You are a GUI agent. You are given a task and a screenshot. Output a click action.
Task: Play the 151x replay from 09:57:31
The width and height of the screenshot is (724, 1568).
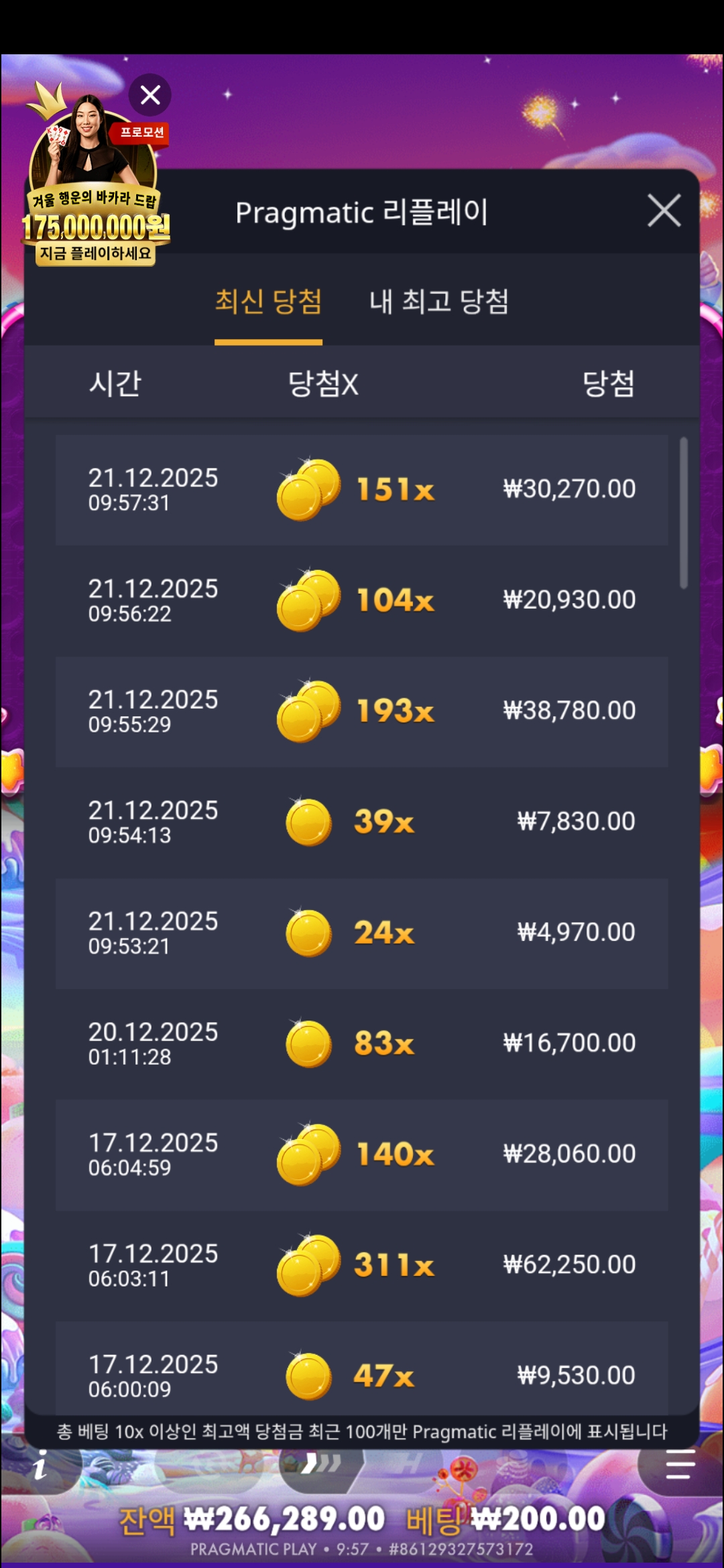[362, 490]
